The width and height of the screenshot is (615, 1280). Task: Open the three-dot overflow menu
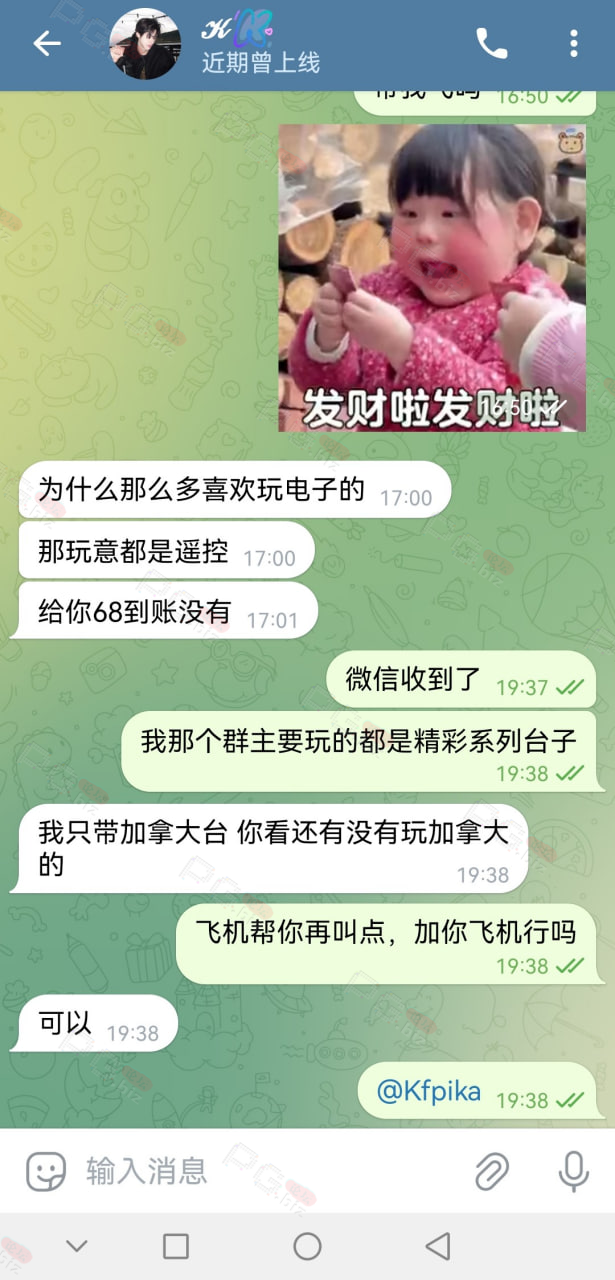(x=573, y=43)
